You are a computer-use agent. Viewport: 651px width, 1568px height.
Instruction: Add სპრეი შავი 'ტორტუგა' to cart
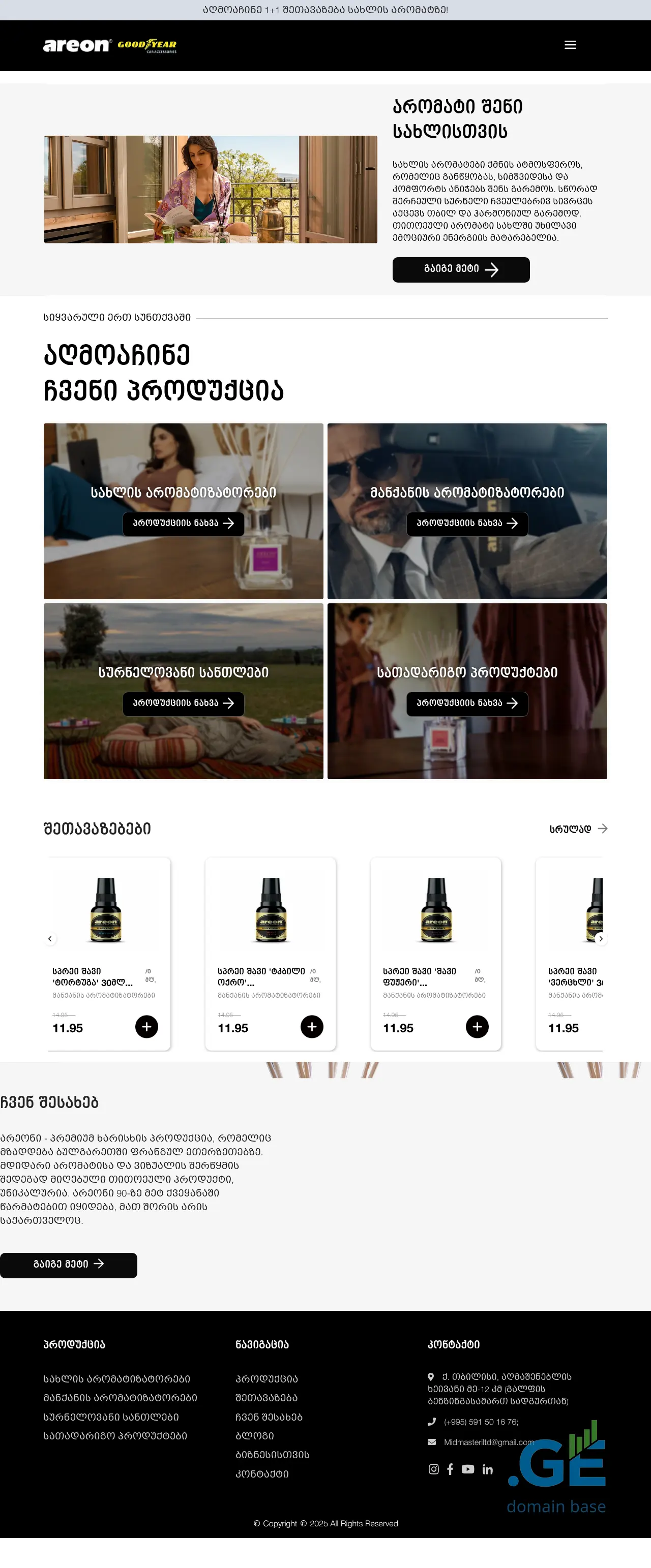146,1027
